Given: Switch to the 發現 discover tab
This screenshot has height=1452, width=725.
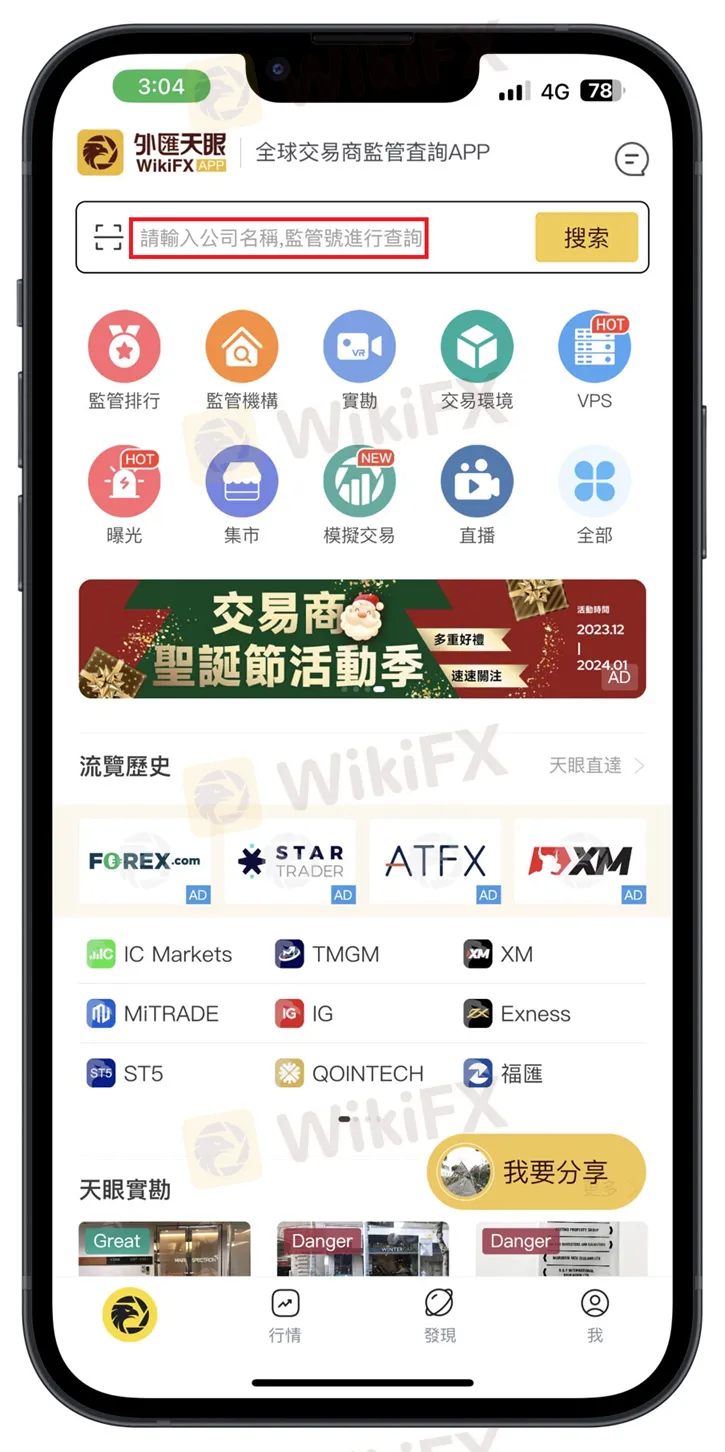Looking at the screenshot, I should pos(440,1315).
